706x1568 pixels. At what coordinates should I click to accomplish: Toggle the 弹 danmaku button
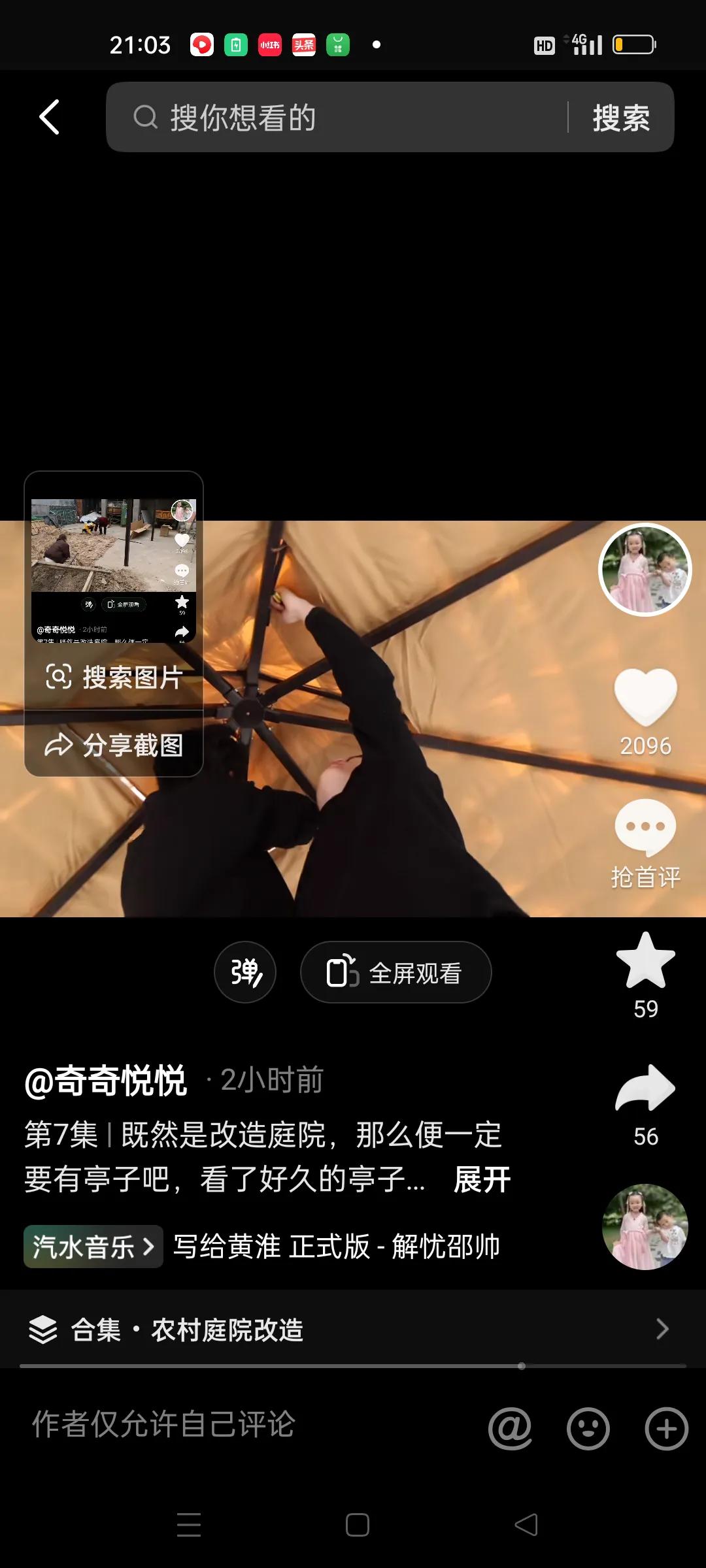pos(245,972)
